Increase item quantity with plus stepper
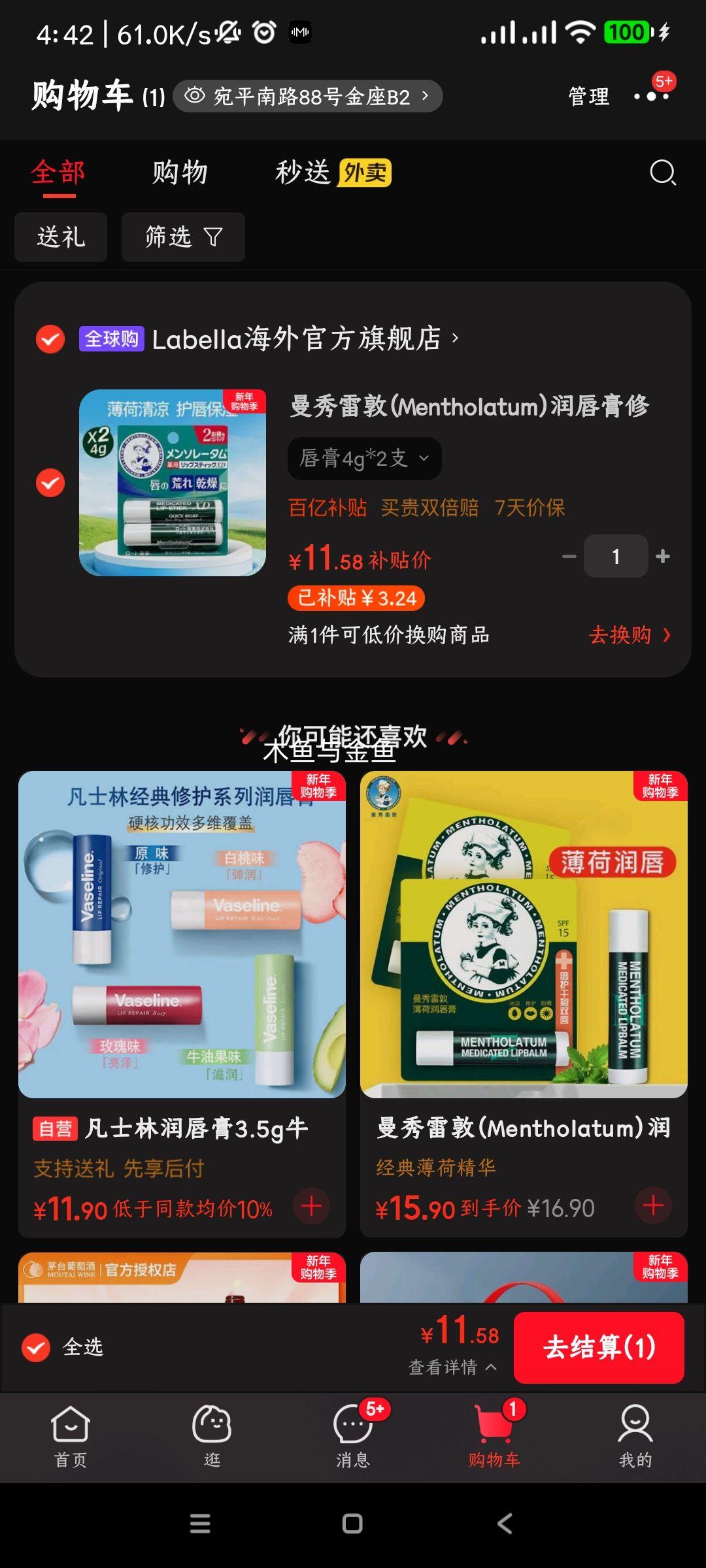 coord(662,555)
